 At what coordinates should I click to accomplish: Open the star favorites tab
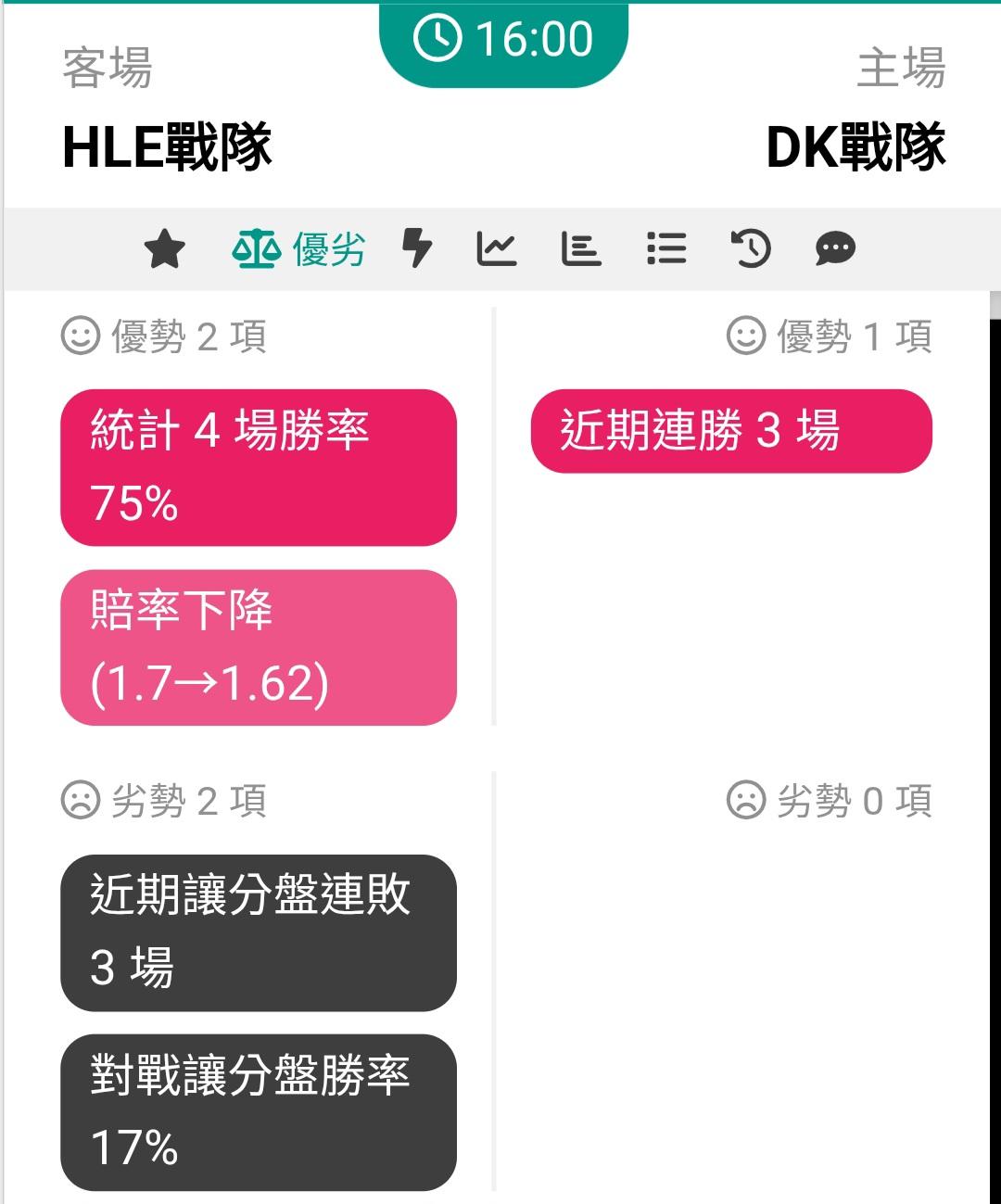(x=165, y=249)
